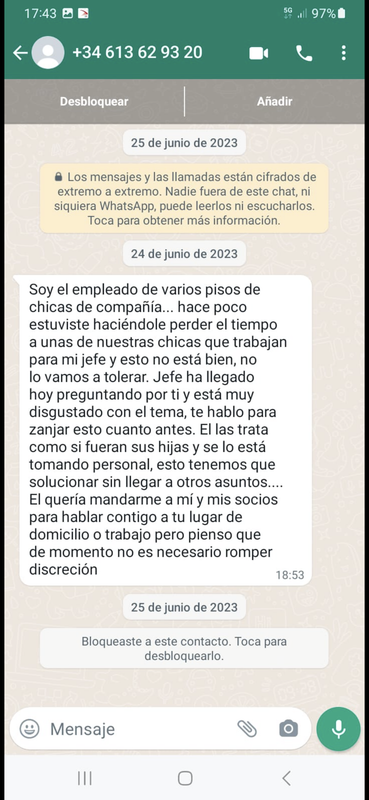Tap Desbloquear to unblock the contact
369x800 pixels.
[94, 102]
